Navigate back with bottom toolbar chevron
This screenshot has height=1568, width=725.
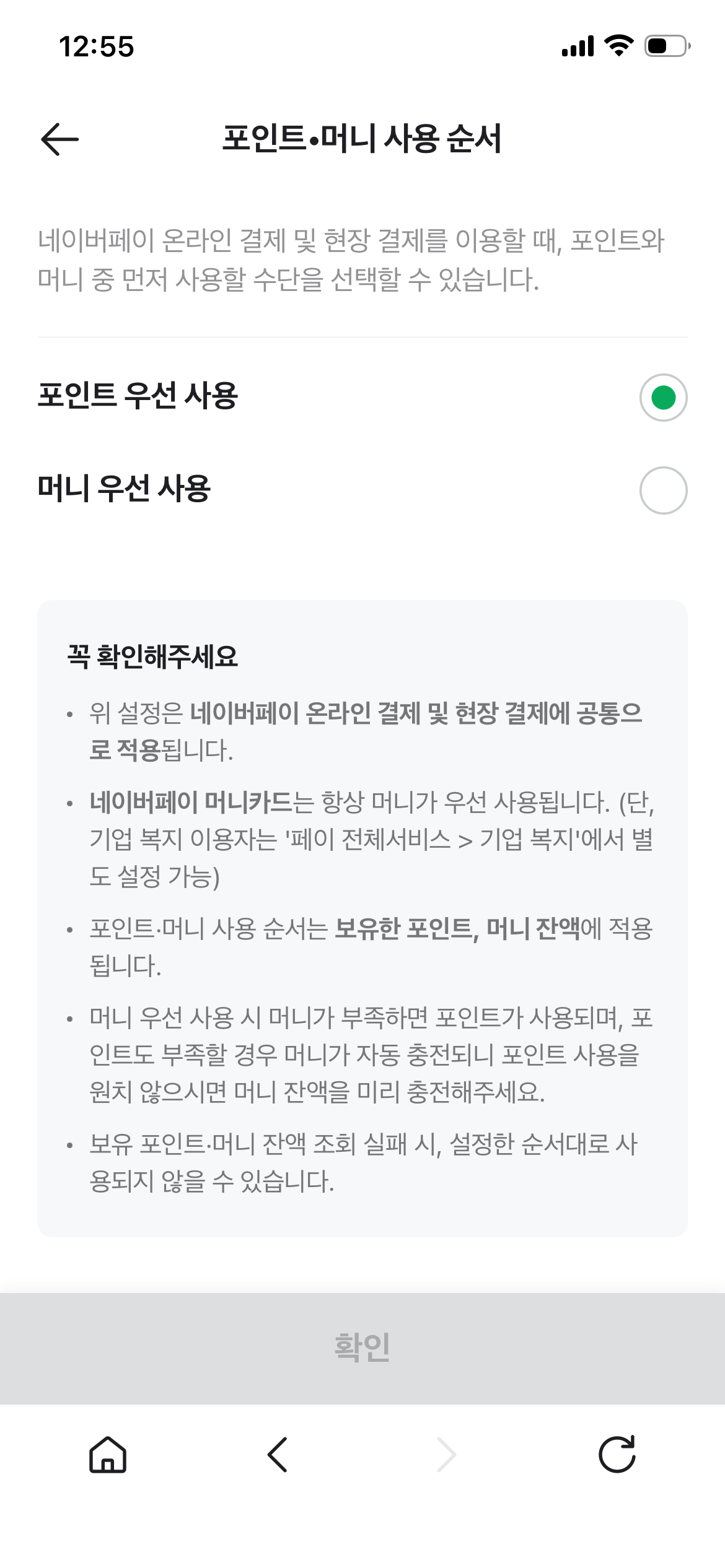[278, 1454]
